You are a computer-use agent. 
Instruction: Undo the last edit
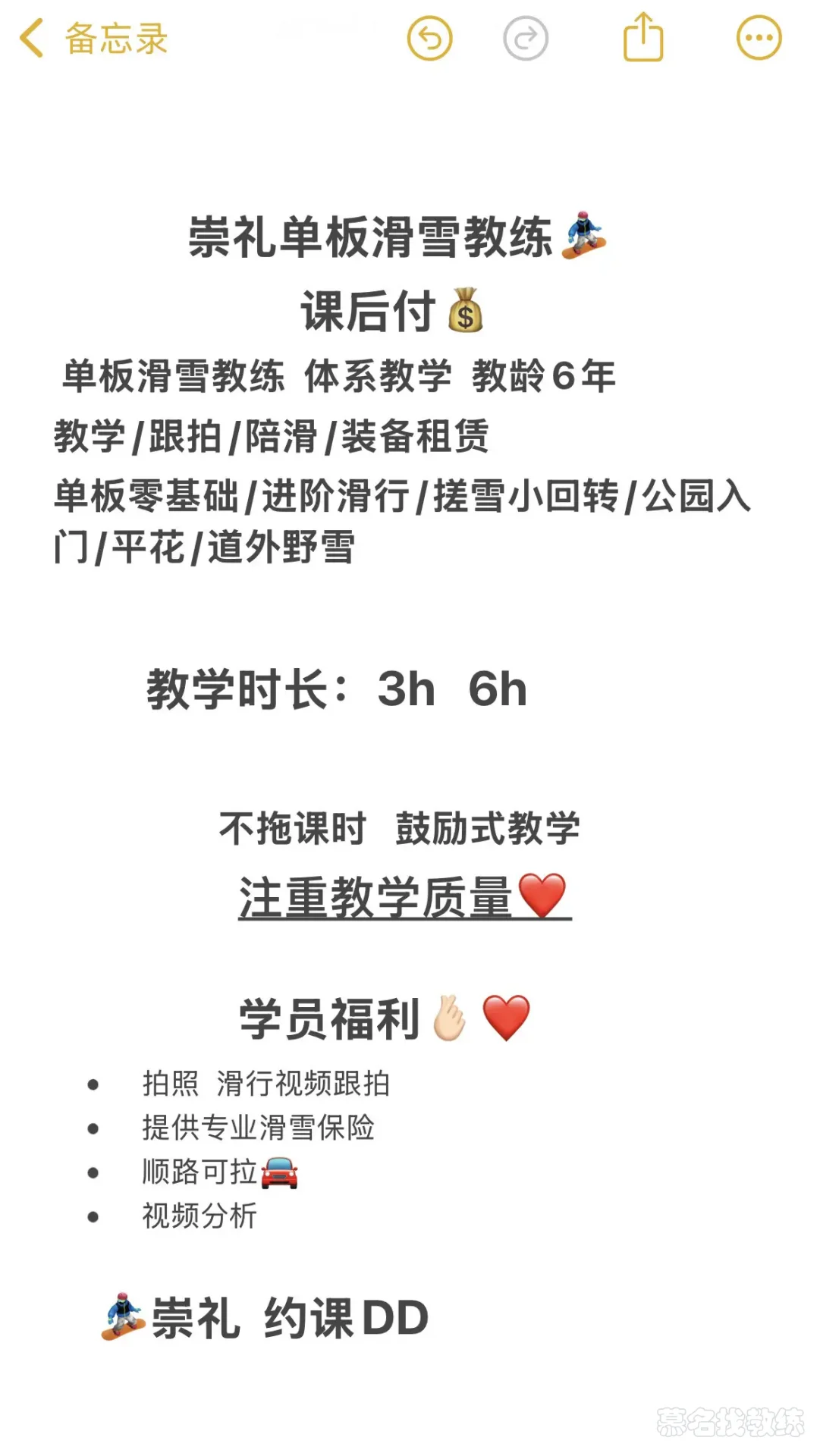click(430, 39)
